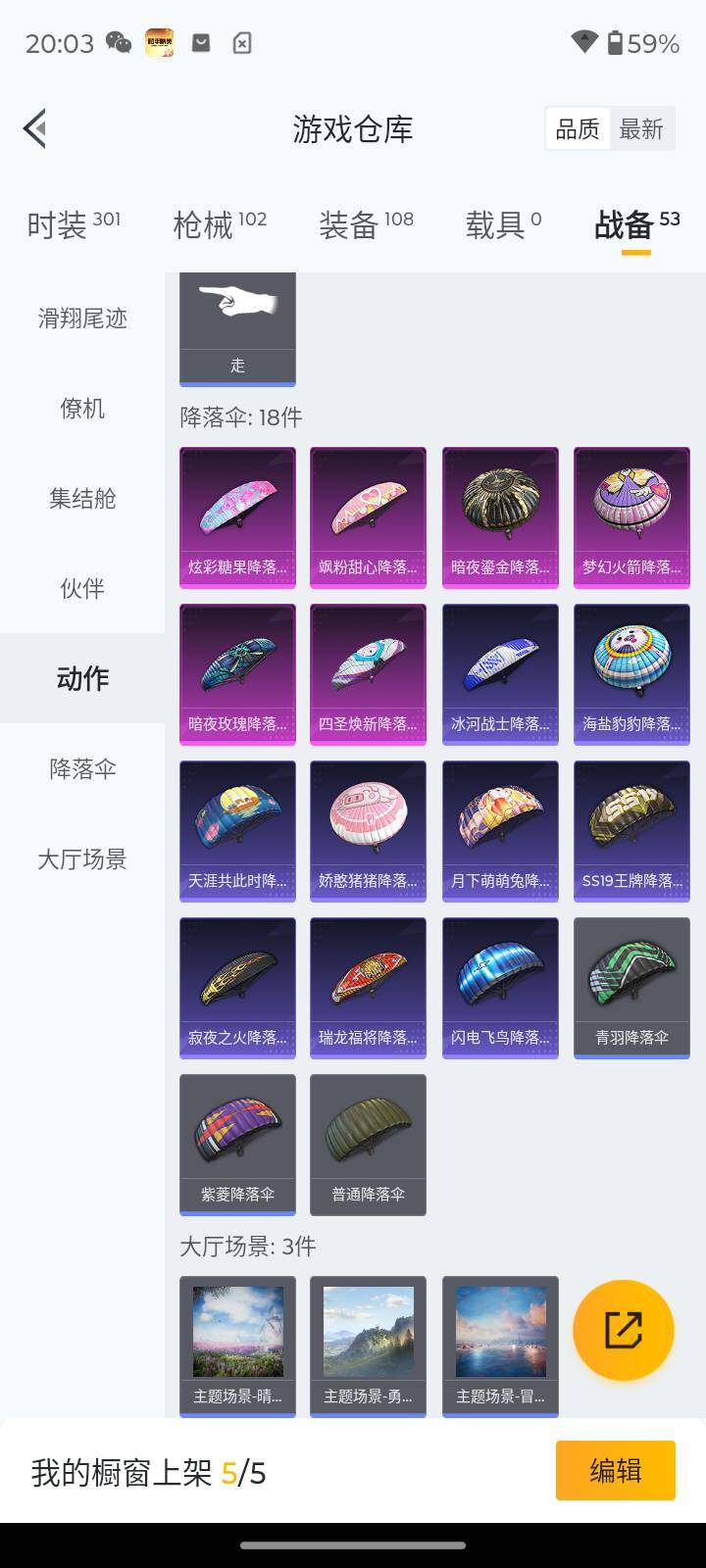The height and width of the screenshot is (1568, 706).
Task: Sort the warehouse by 最新
Action: click(641, 129)
